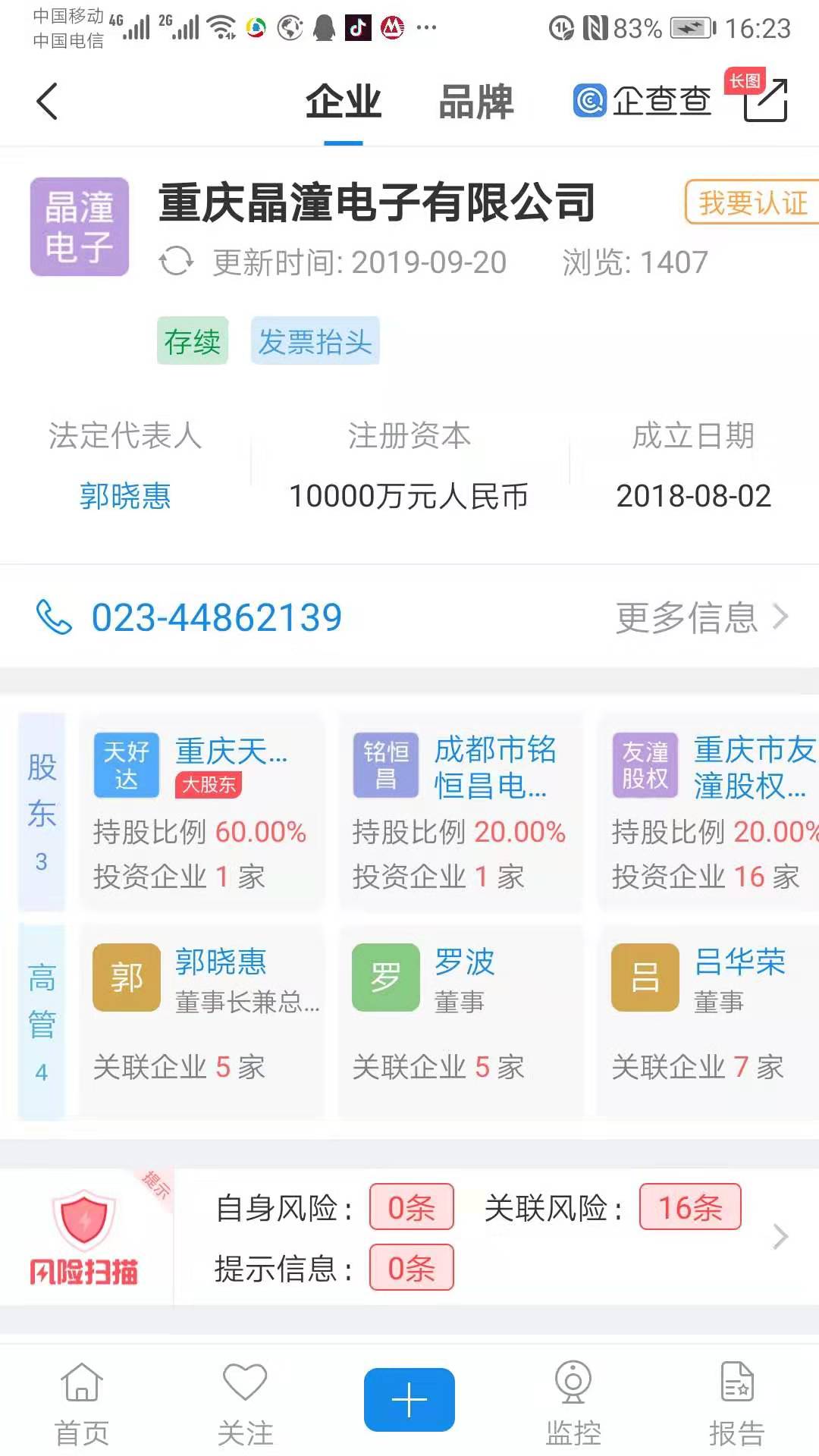The height and width of the screenshot is (1456, 819).
Task: Open the 发票抬头 chip
Action: 315,341
